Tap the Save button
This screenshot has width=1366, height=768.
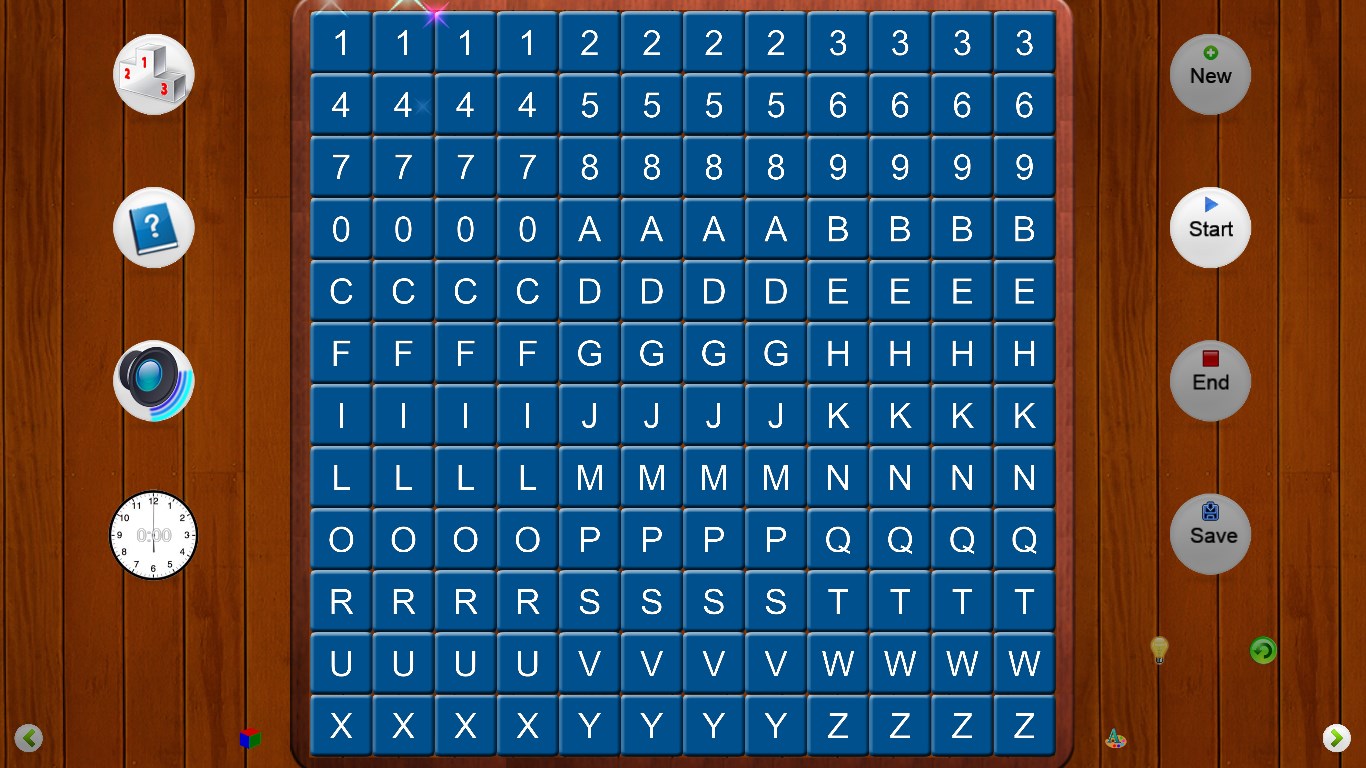click(1210, 534)
